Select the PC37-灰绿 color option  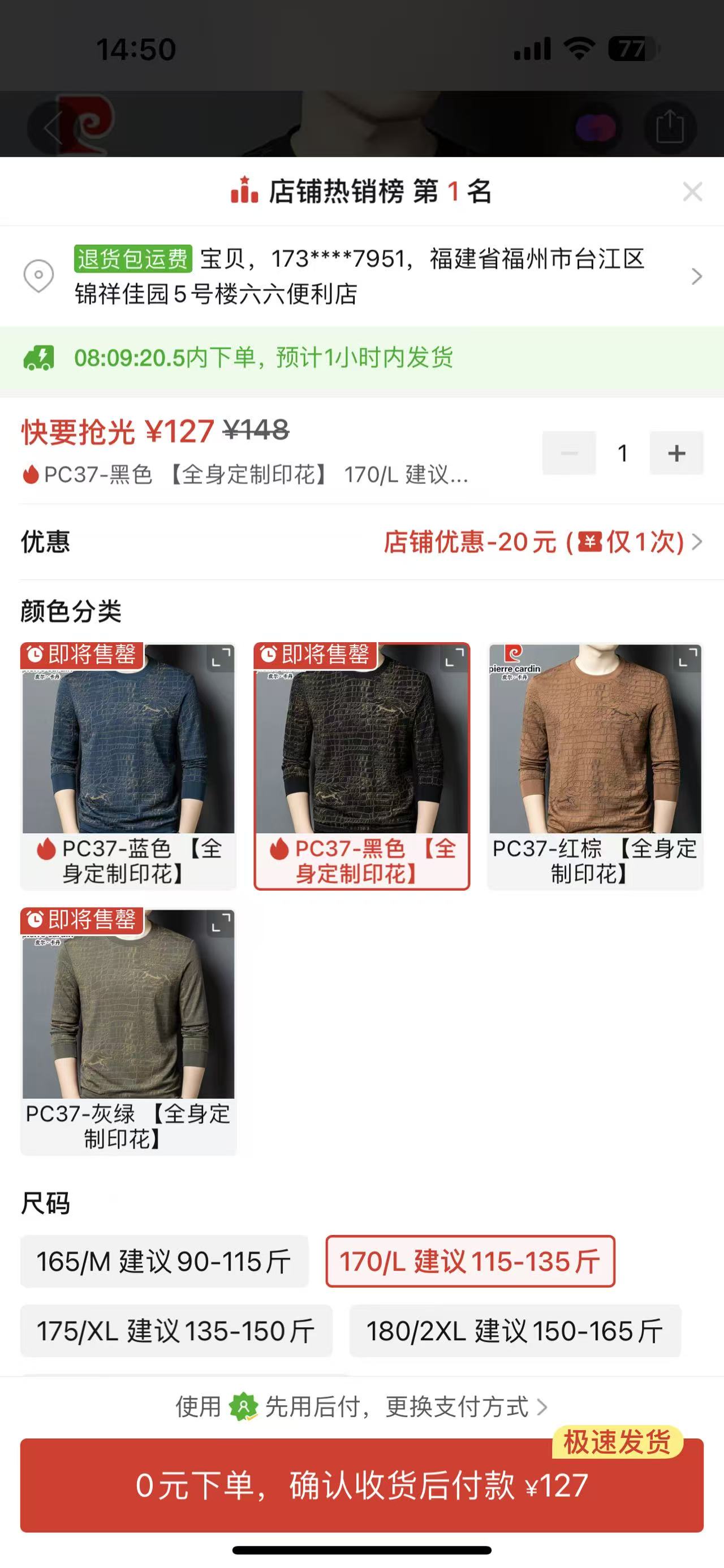(x=128, y=1031)
